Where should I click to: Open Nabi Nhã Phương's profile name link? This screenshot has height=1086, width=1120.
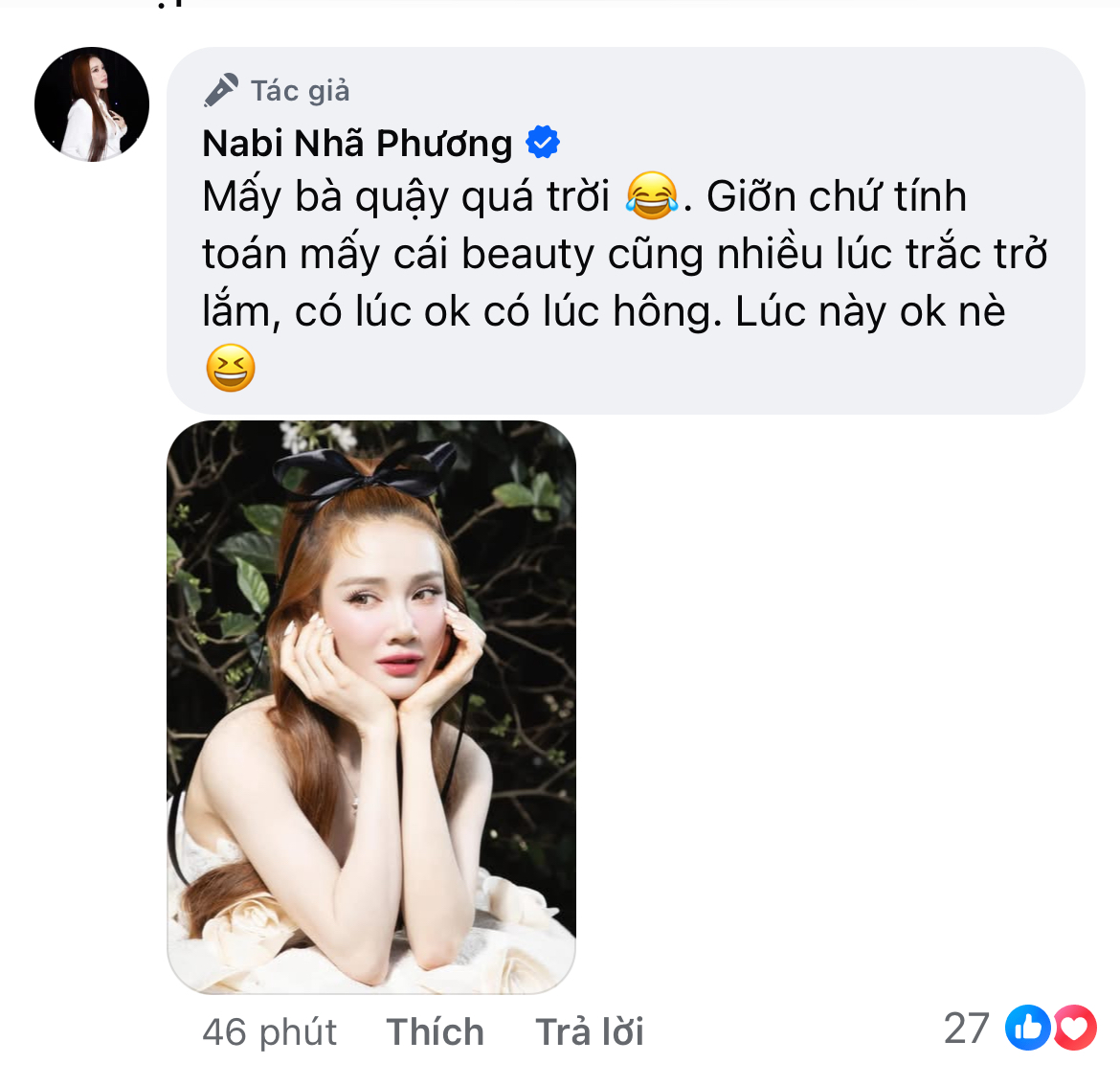[x=357, y=144]
